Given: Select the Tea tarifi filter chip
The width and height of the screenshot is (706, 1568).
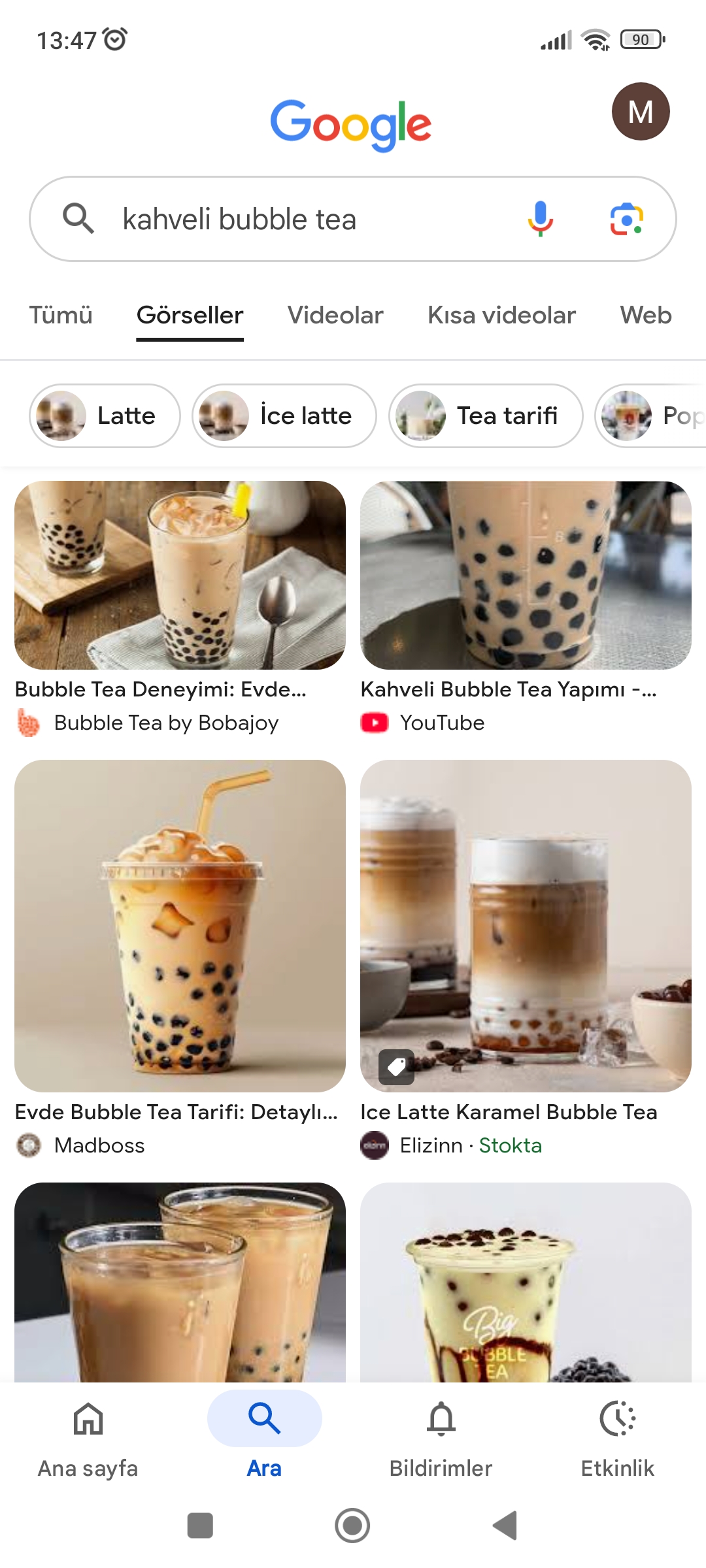Looking at the screenshot, I should pyautogui.click(x=486, y=416).
